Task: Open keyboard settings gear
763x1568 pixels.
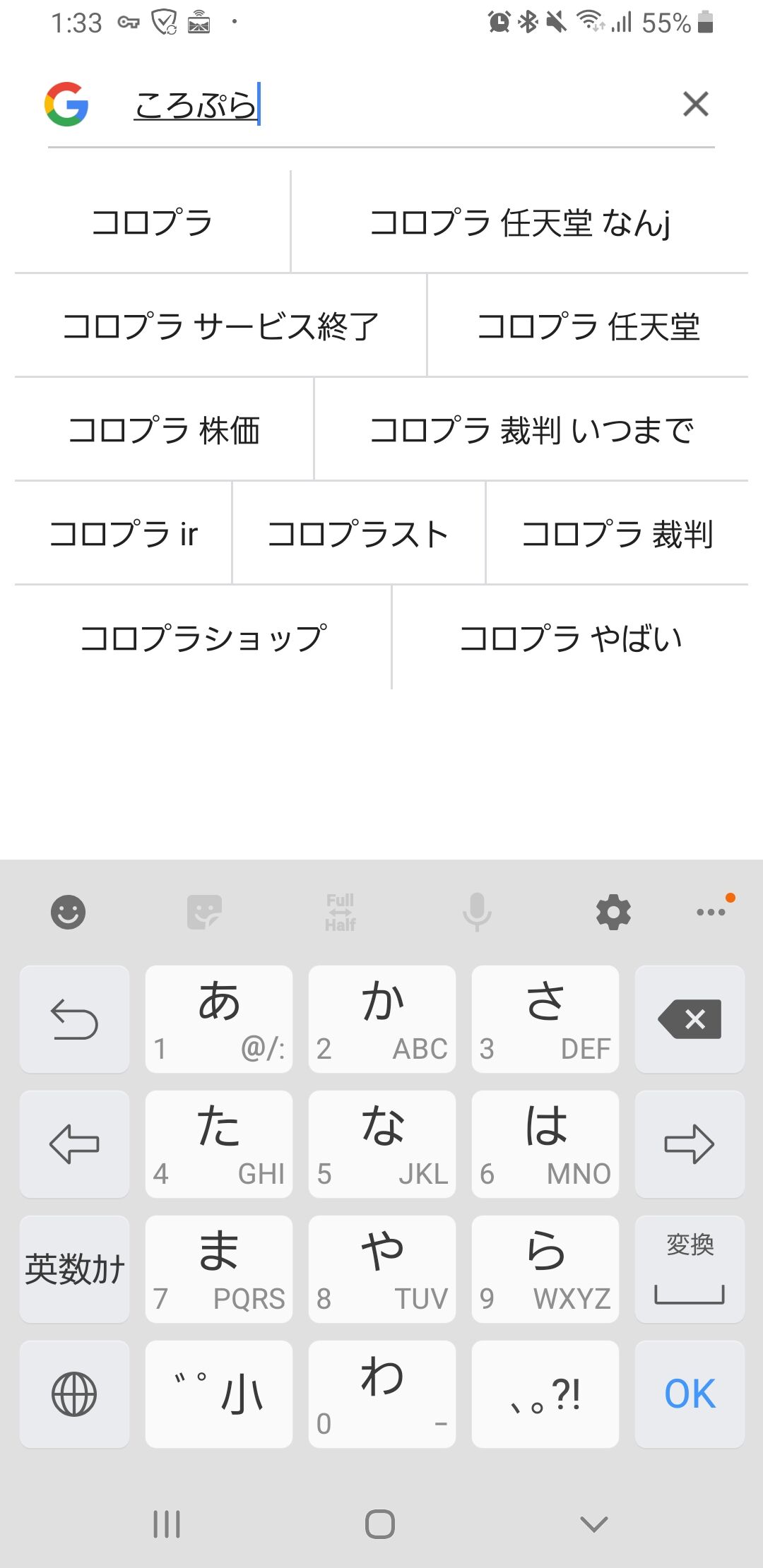Action: tap(613, 912)
